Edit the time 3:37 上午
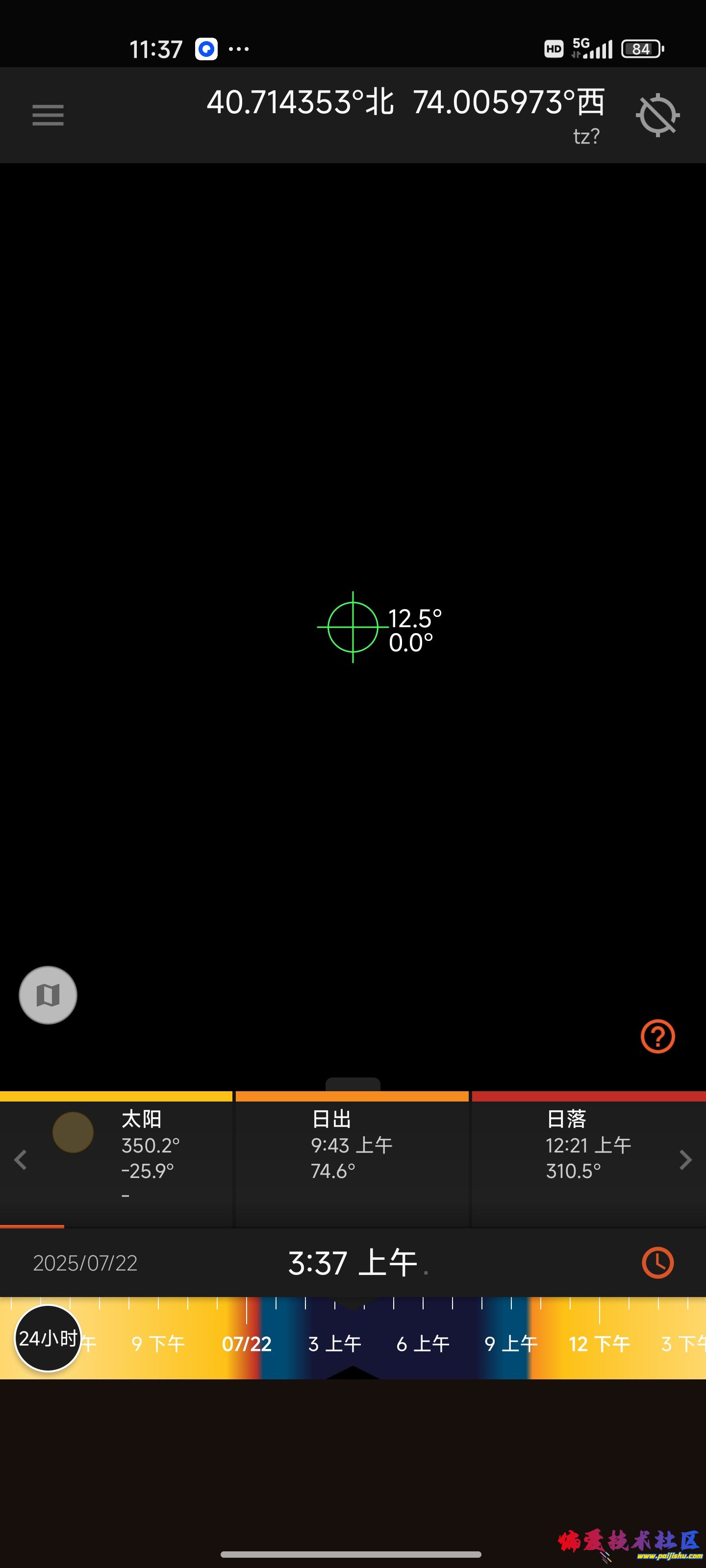The width and height of the screenshot is (706, 1568). [x=352, y=1263]
